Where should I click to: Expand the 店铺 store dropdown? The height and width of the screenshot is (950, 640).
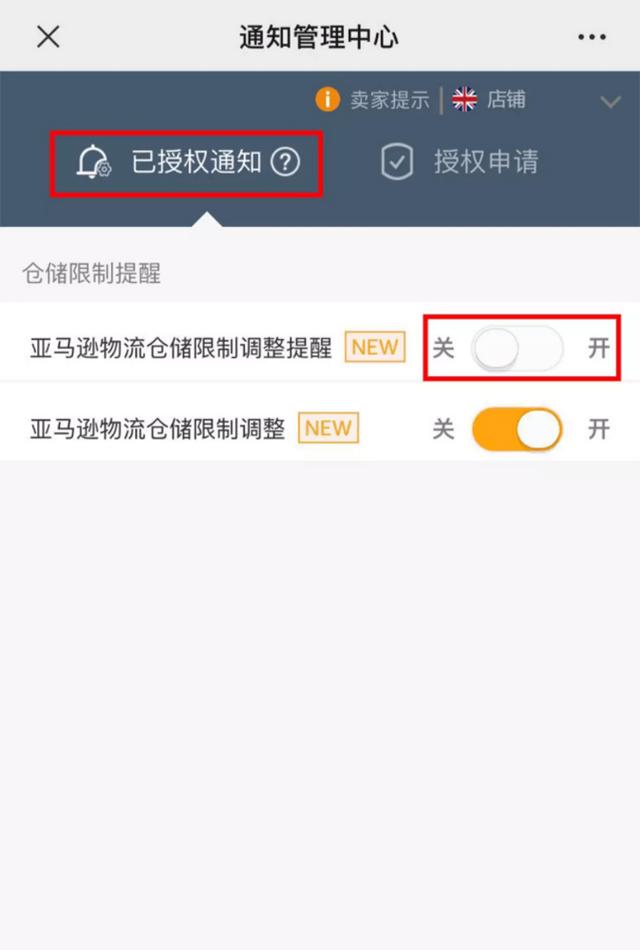[x=609, y=101]
